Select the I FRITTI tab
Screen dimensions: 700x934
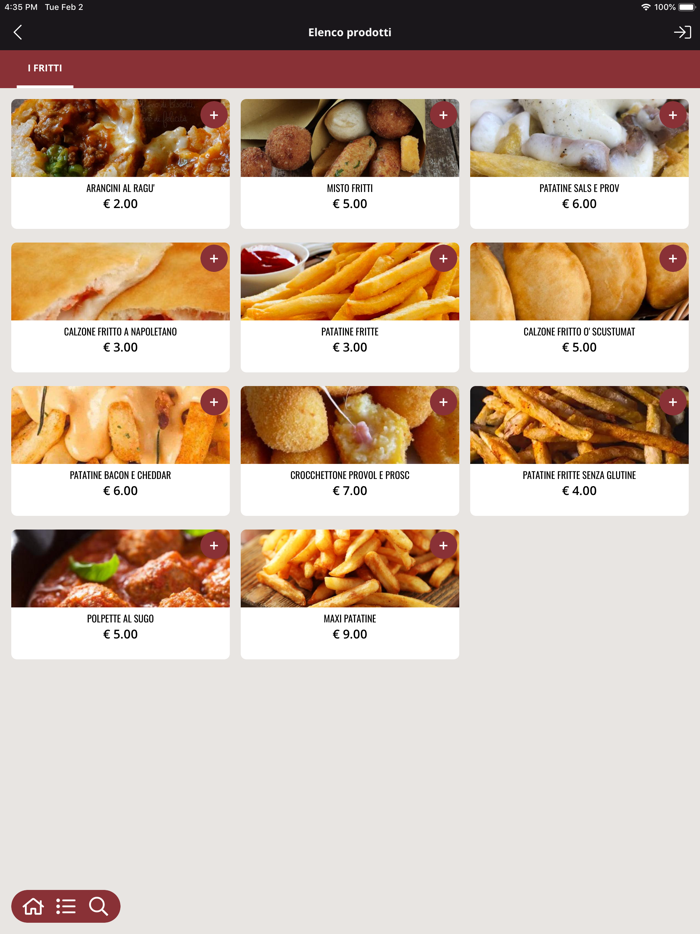point(45,68)
